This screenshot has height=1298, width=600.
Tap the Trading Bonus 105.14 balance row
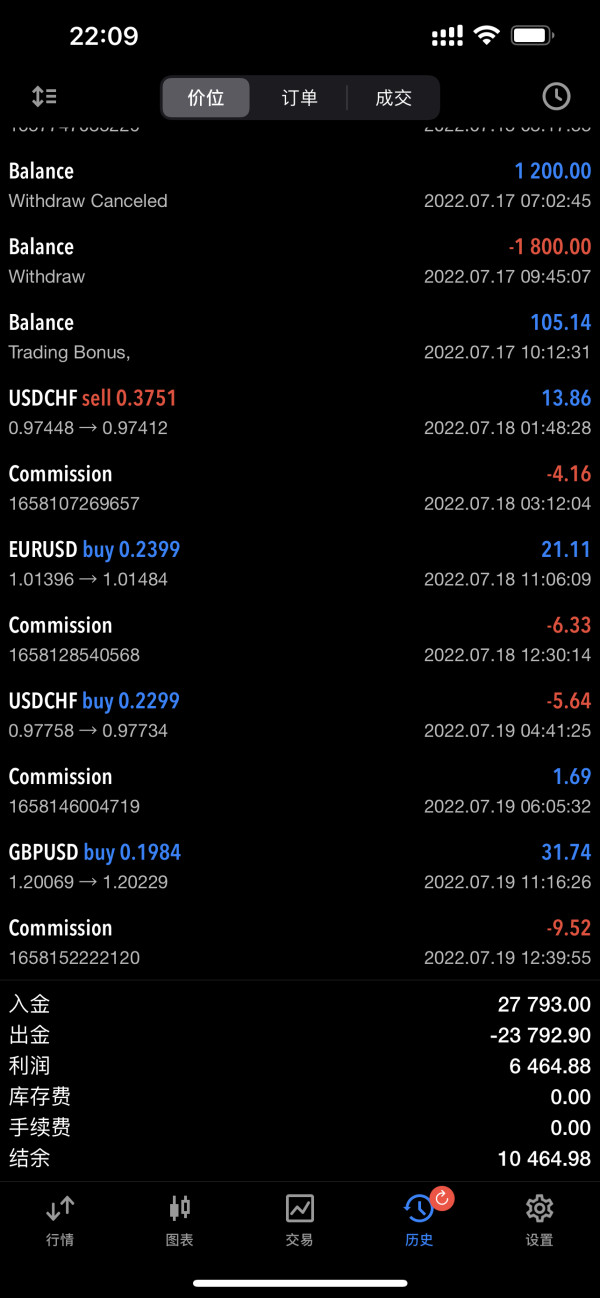[300, 337]
